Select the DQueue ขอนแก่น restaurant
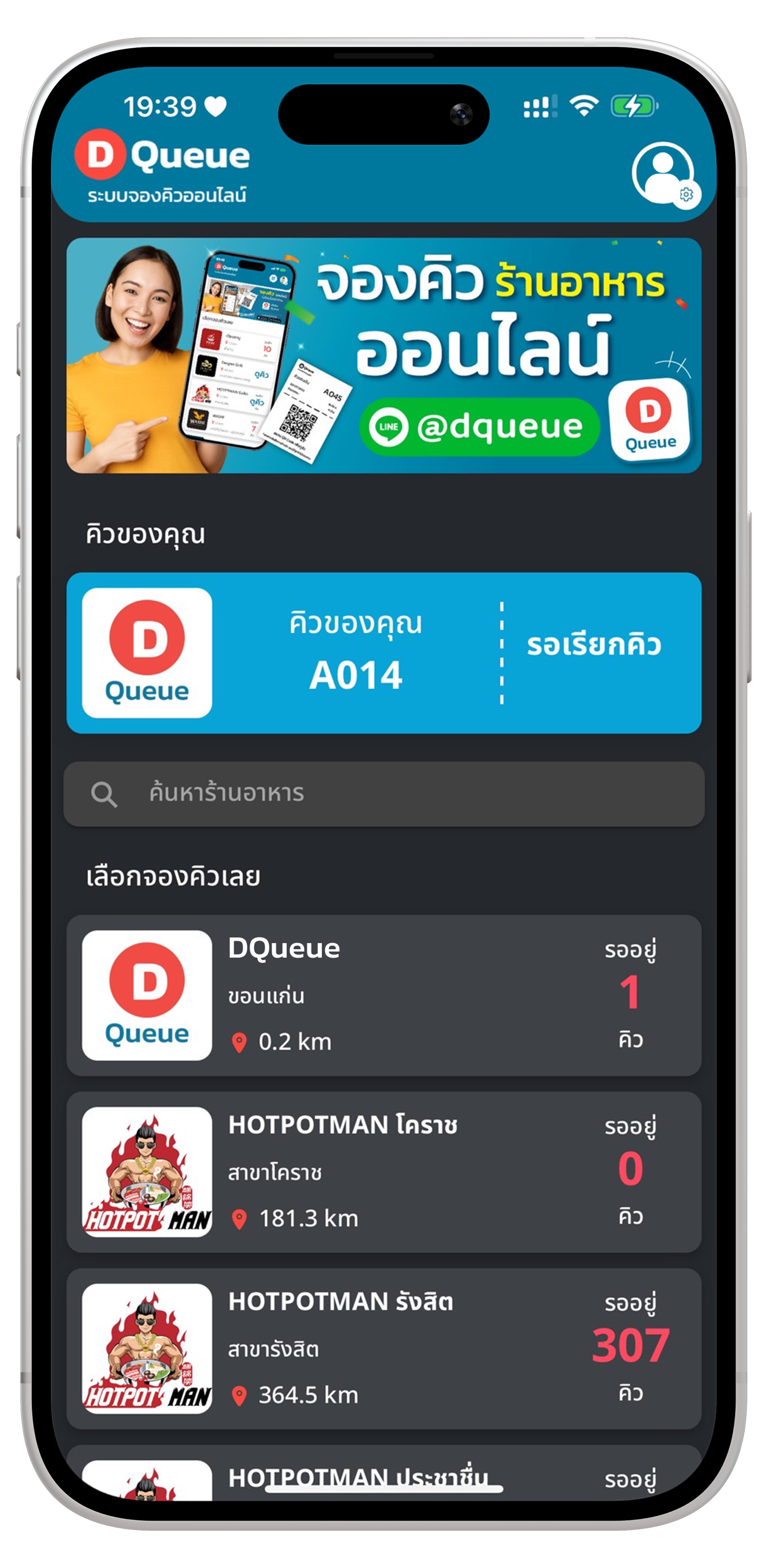Screen dimensions: 762x1568 383,995
